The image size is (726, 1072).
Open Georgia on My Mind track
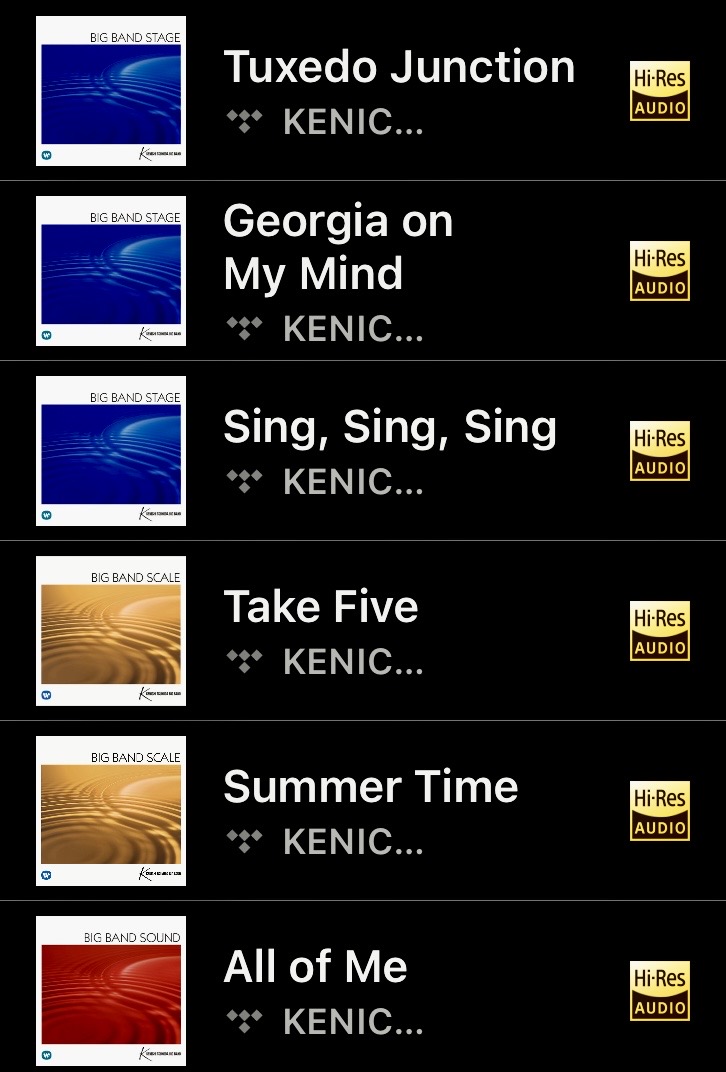338,247
